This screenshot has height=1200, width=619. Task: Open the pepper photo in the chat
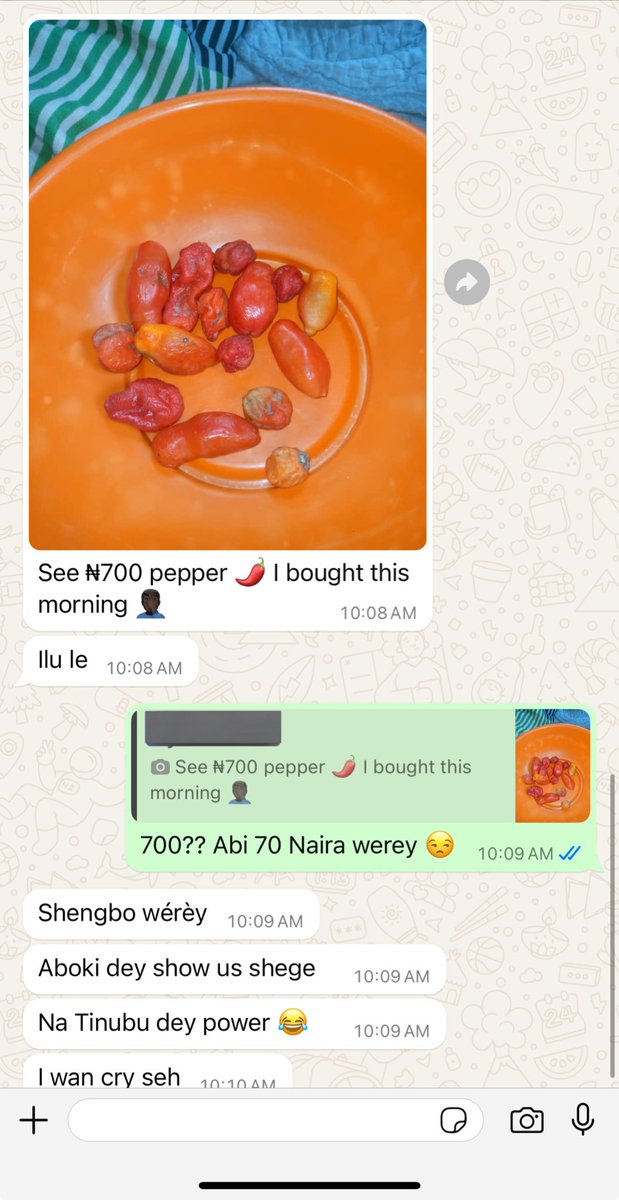pos(228,285)
